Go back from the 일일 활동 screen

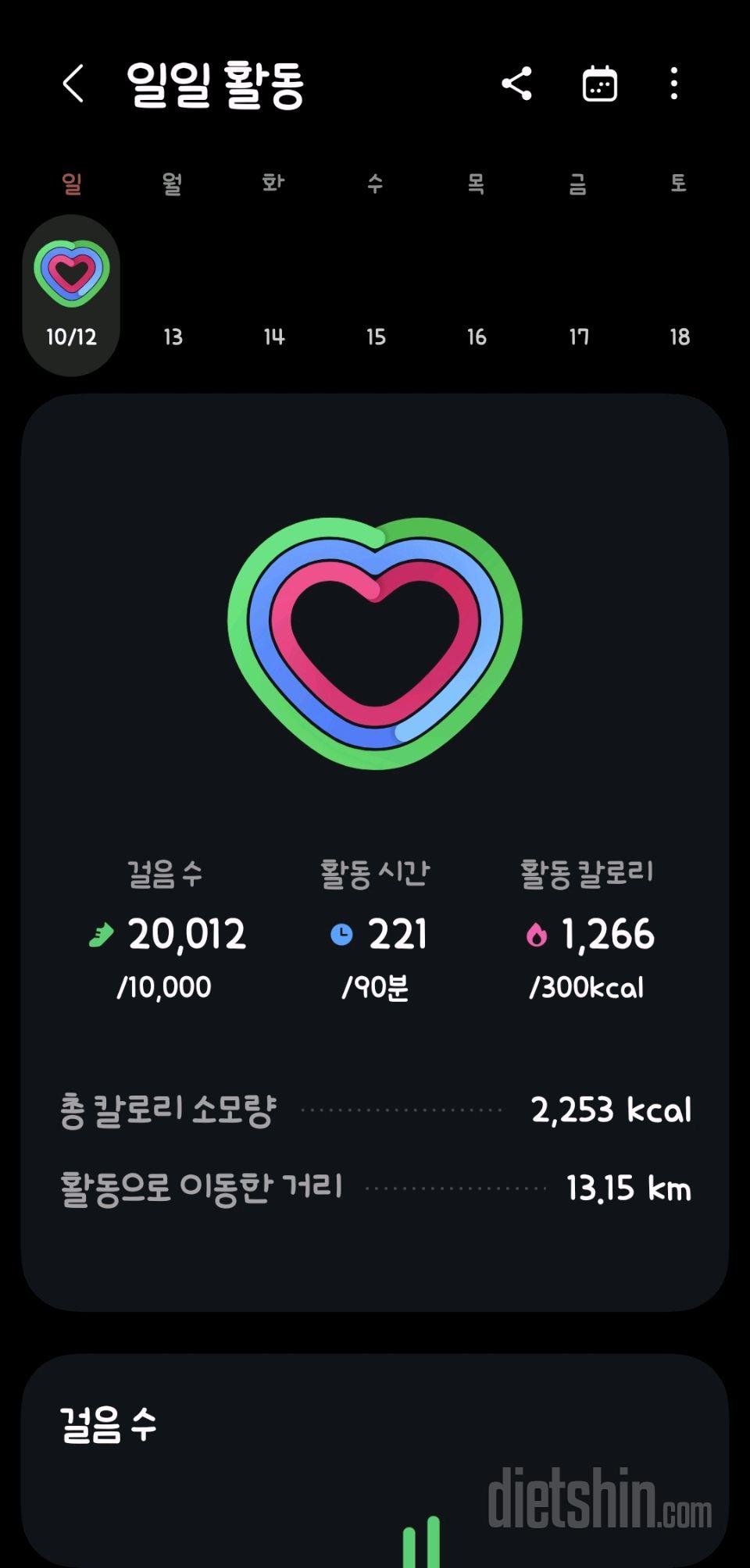click(x=73, y=84)
